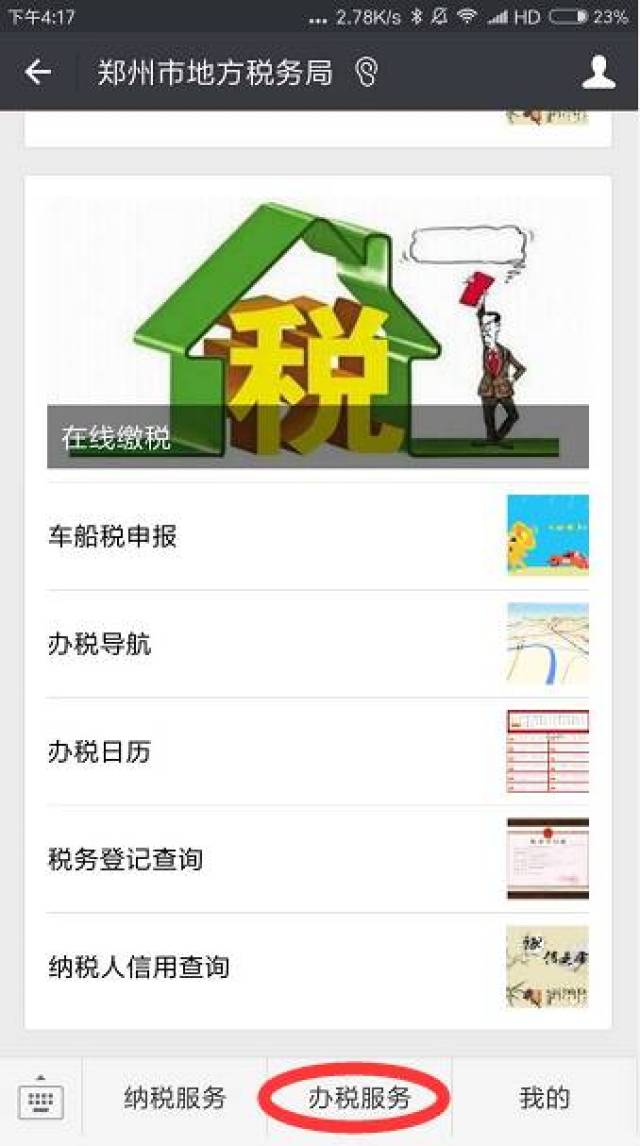640x1146 pixels.
Task: Open the 我的 menu
Action: tap(544, 1098)
